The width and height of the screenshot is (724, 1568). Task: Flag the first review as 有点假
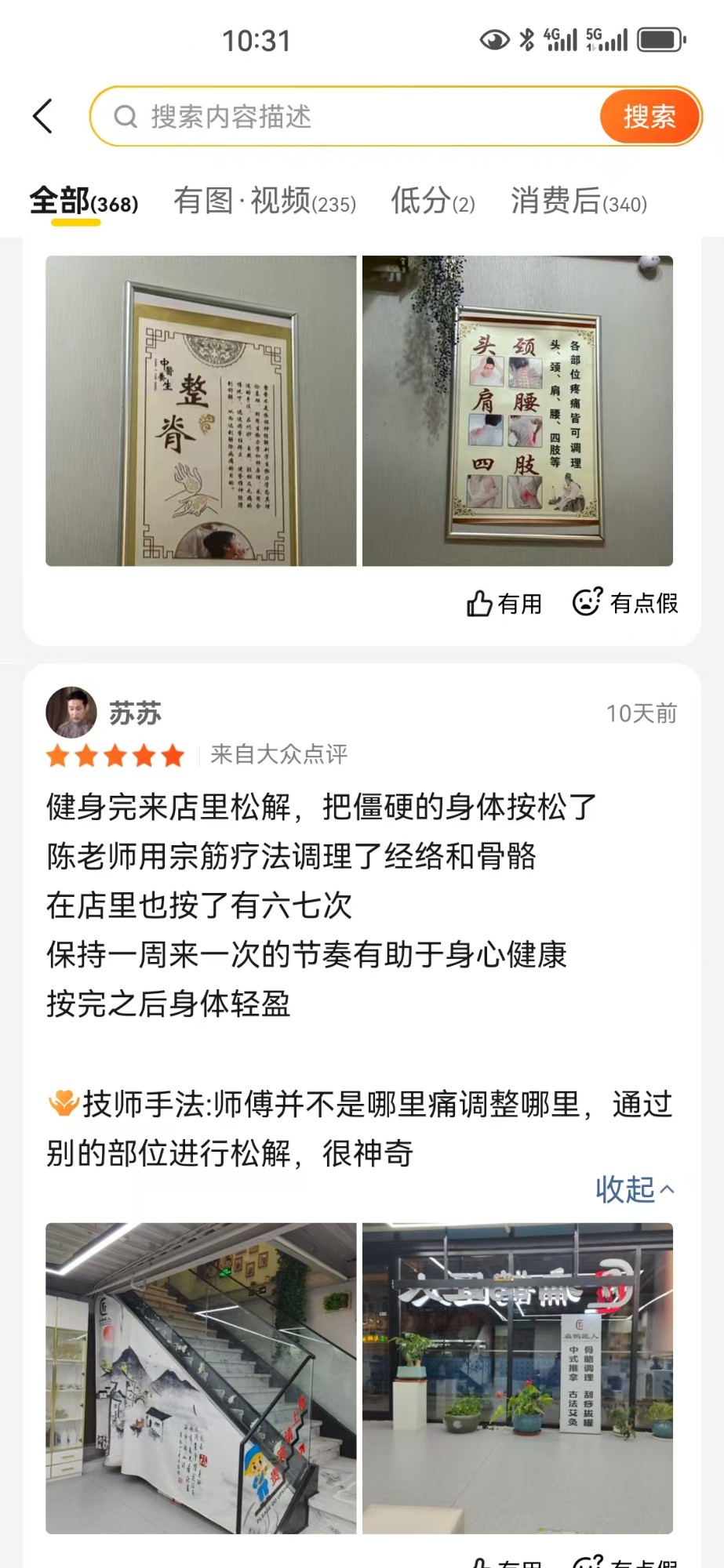(x=625, y=603)
